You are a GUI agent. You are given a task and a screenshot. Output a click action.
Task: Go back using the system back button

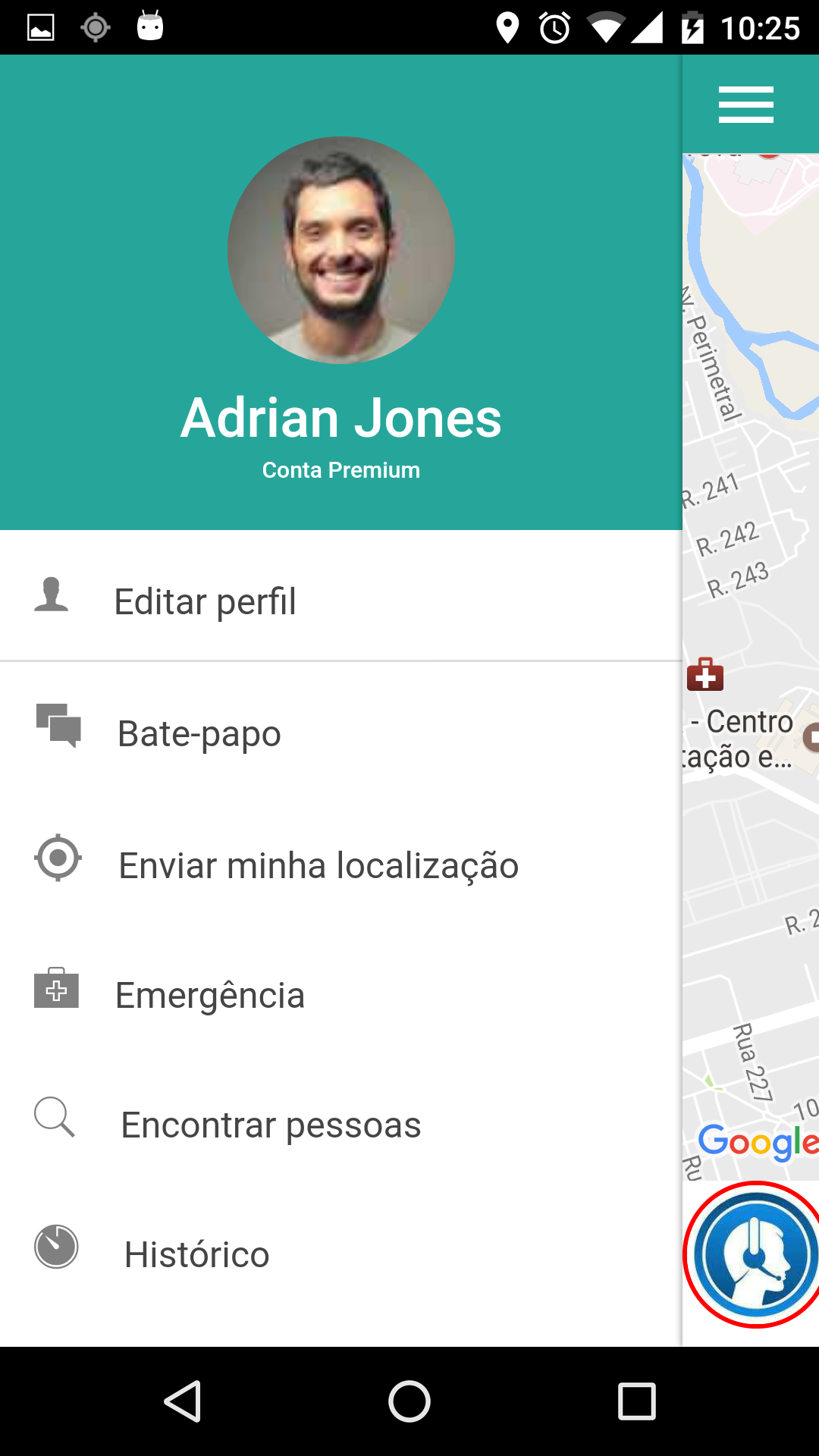pos(183,1401)
